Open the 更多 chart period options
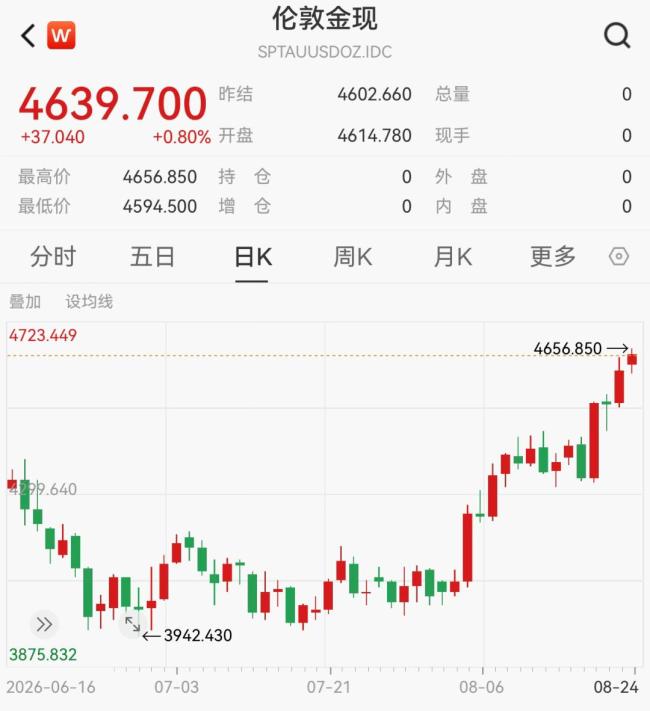The image size is (650, 711). click(x=553, y=257)
